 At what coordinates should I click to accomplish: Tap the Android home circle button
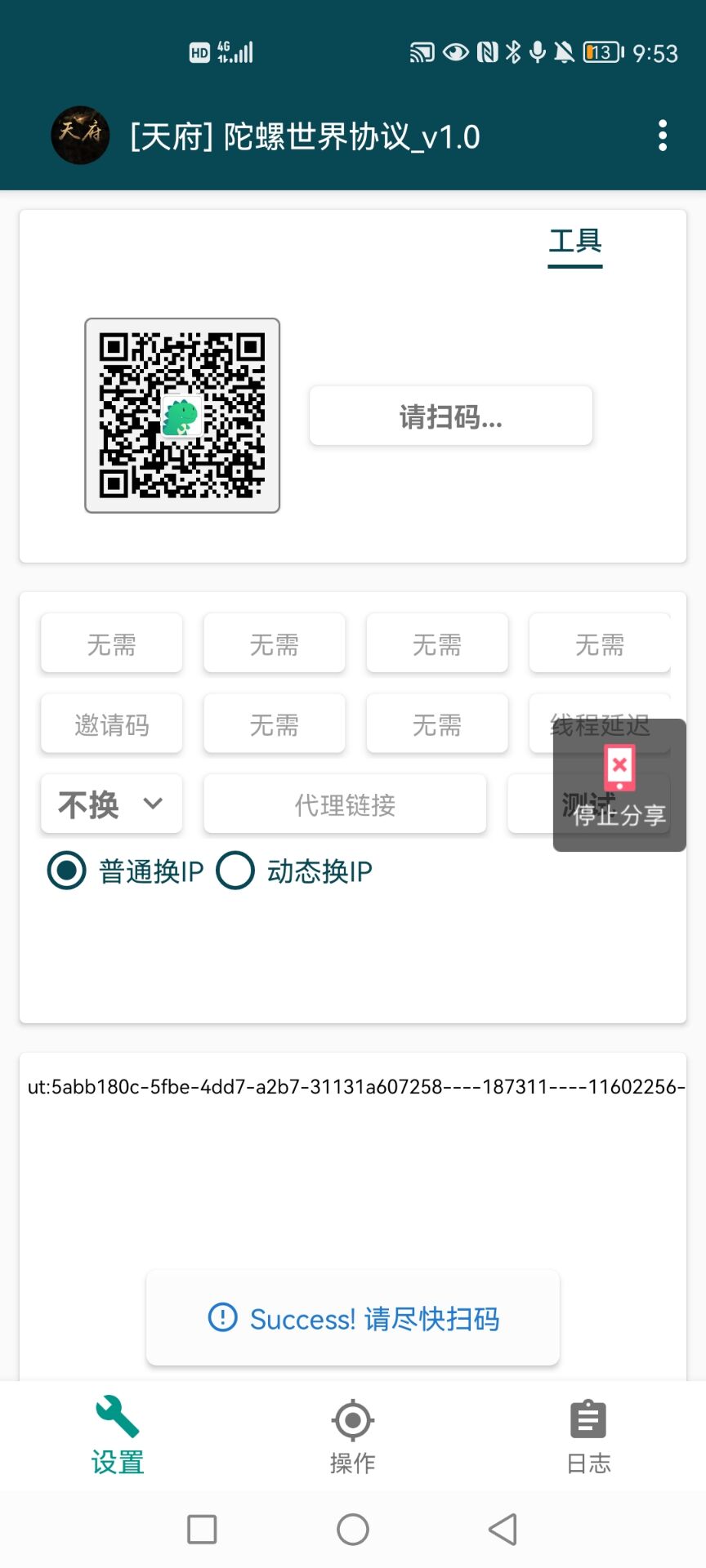(x=352, y=1529)
